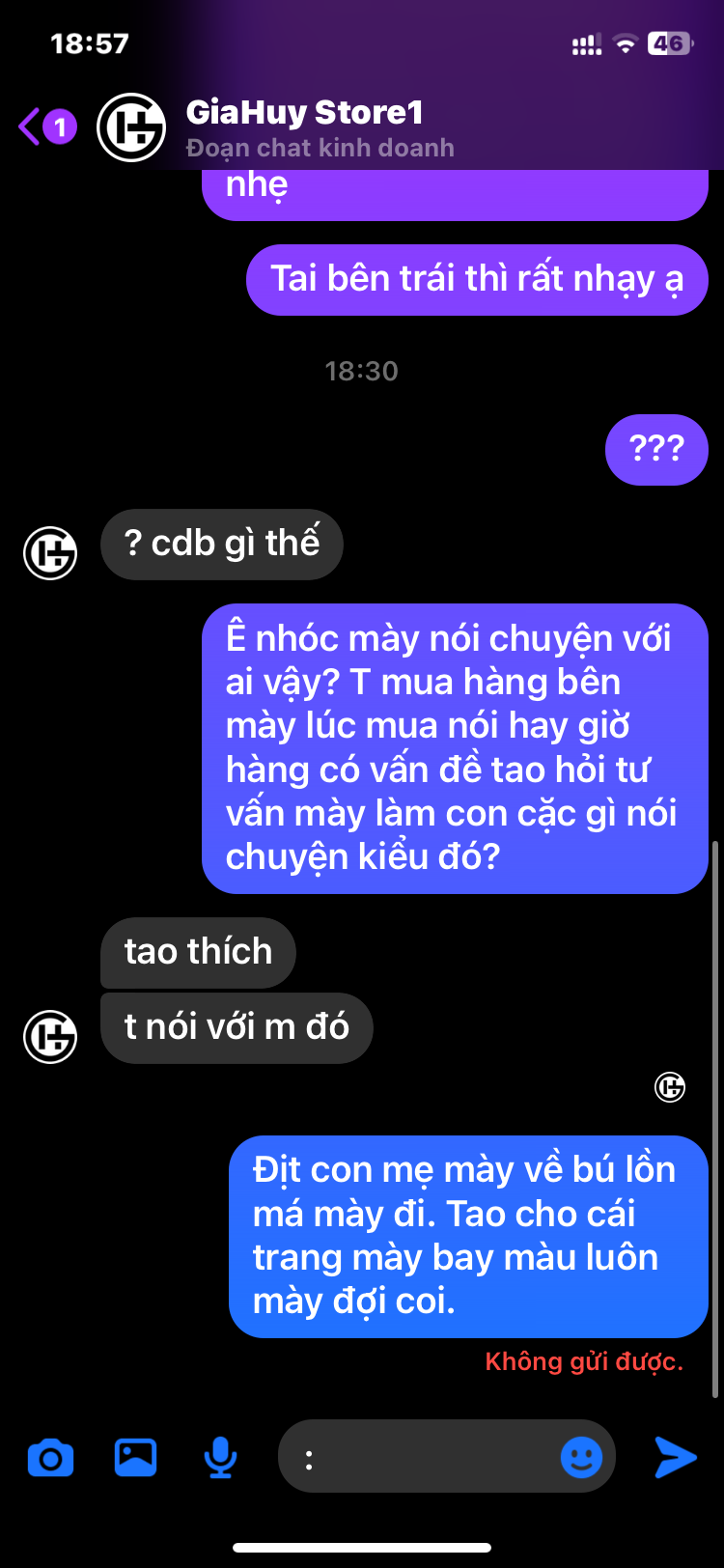This screenshot has width=724, height=1568.
Task: Focus the message text field
Action: pos(425,1457)
